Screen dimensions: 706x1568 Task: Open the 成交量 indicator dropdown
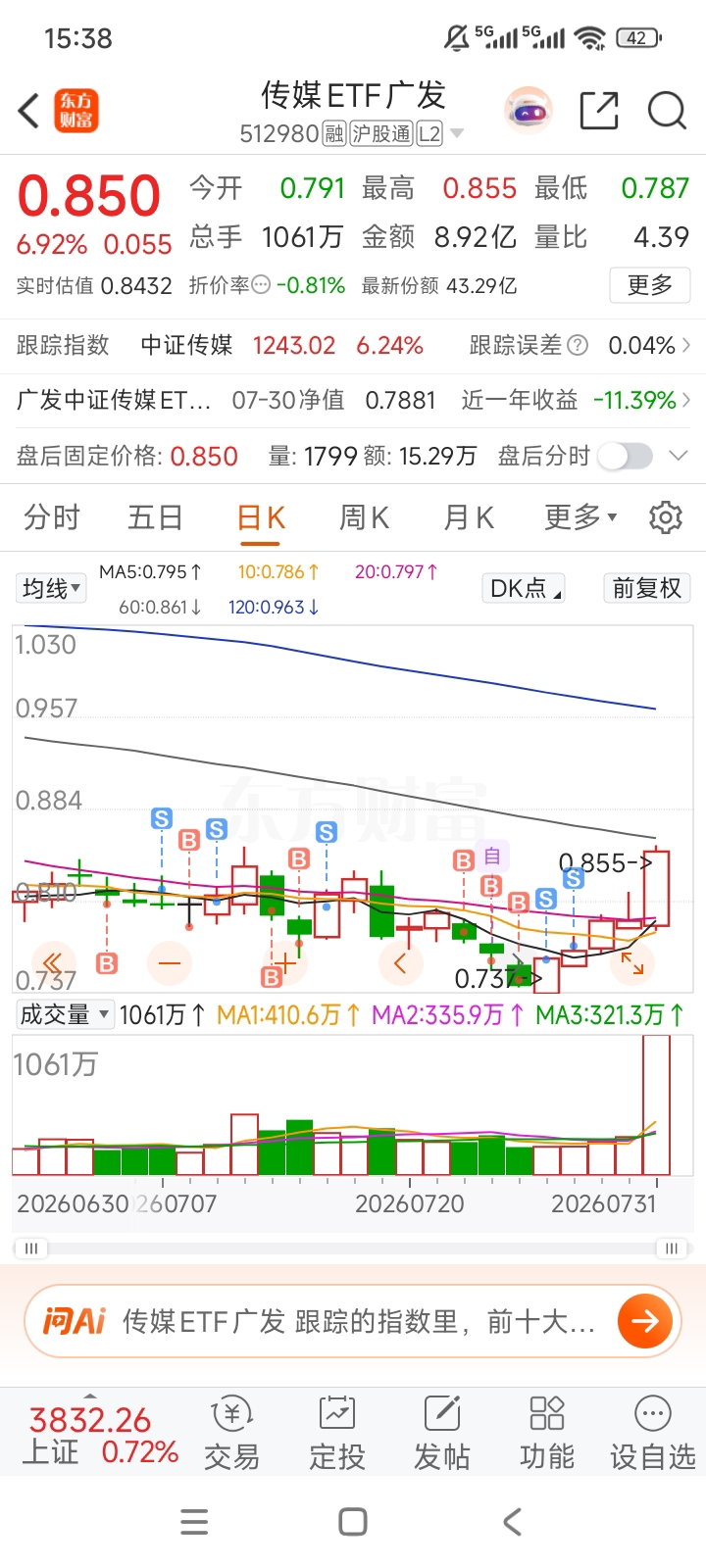(x=65, y=1014)
